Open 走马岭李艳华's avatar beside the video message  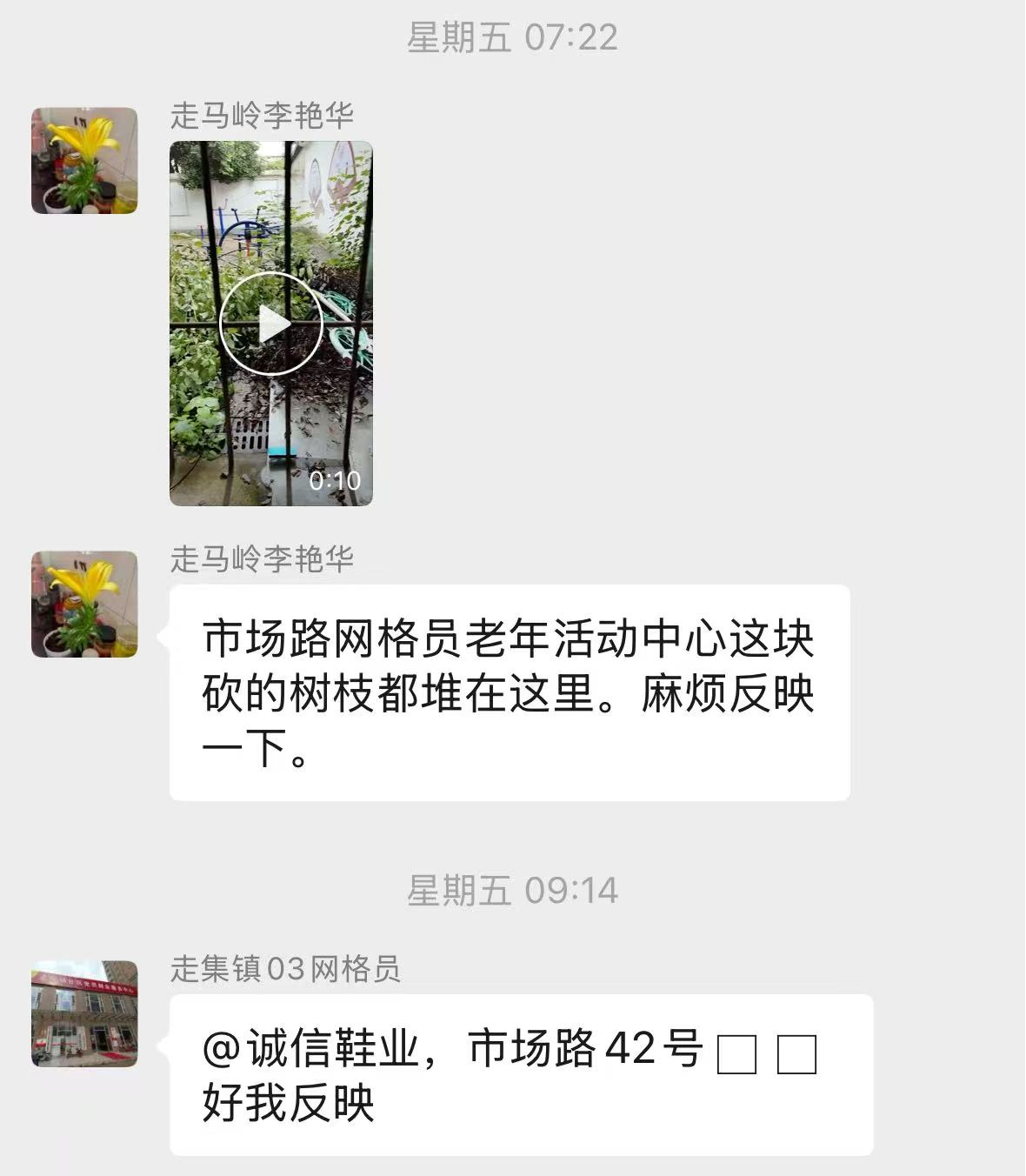click(x=84, y=161)
